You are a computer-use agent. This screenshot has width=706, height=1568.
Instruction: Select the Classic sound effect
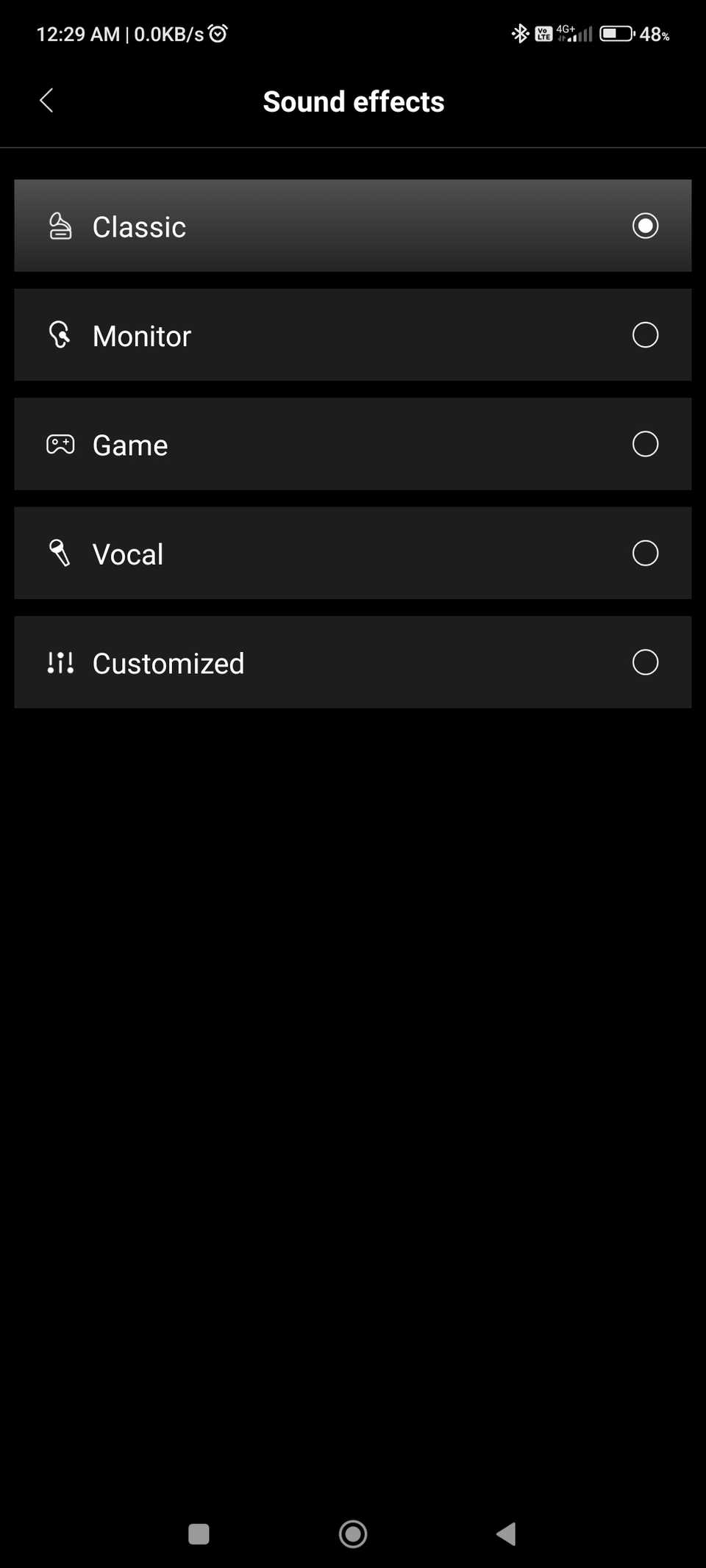[x=353, y=226]
